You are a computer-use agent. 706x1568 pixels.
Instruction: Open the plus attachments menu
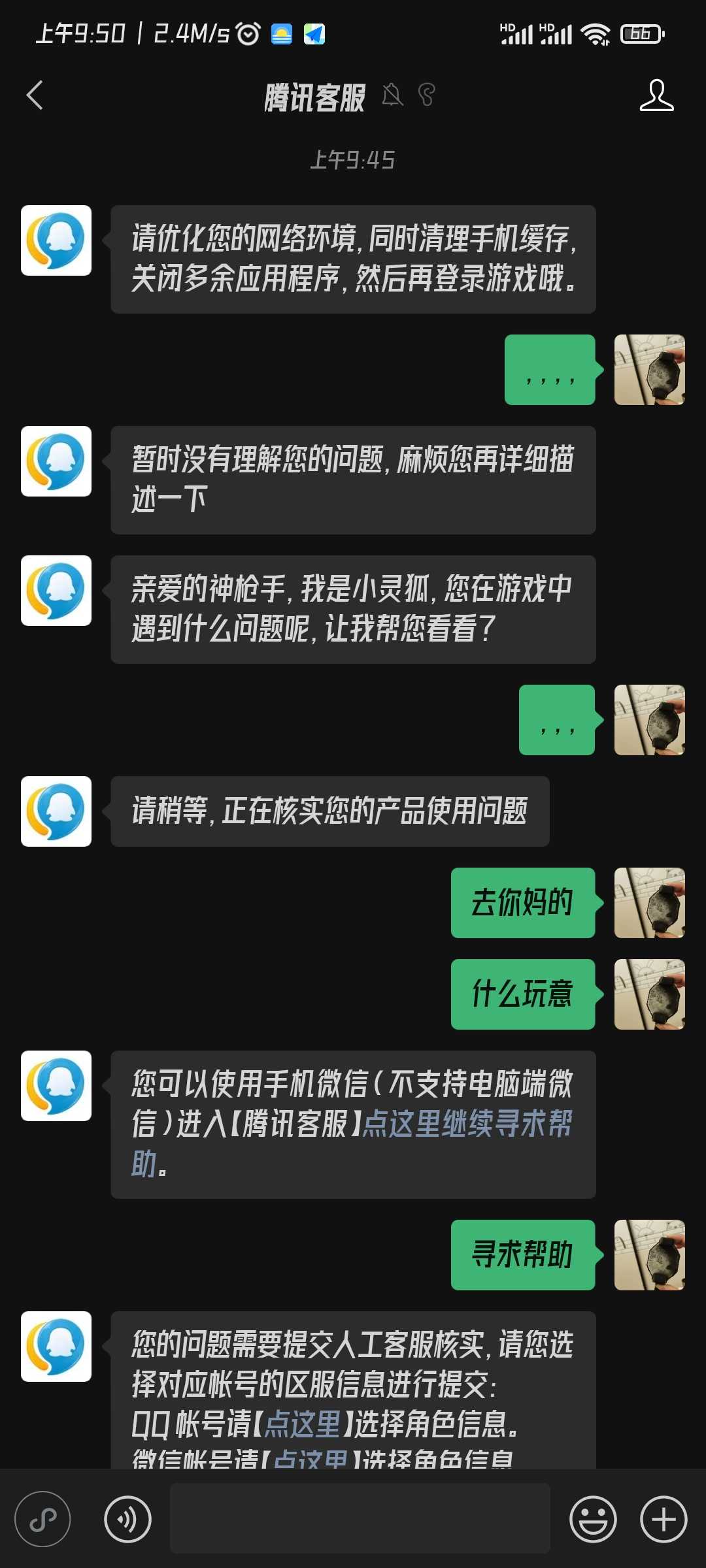tap(663, 1519)
